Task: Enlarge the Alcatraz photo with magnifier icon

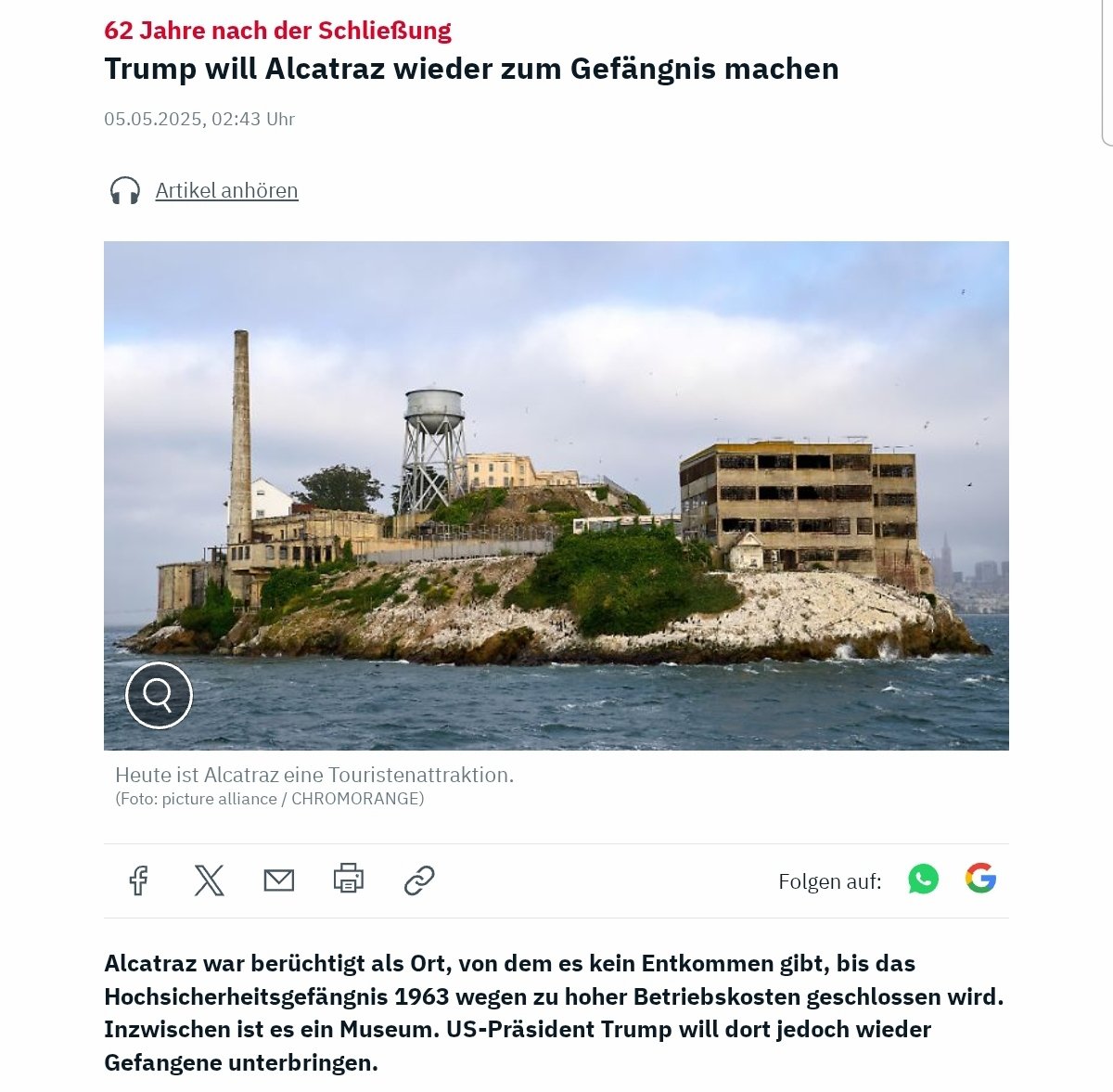Action: 159,695
